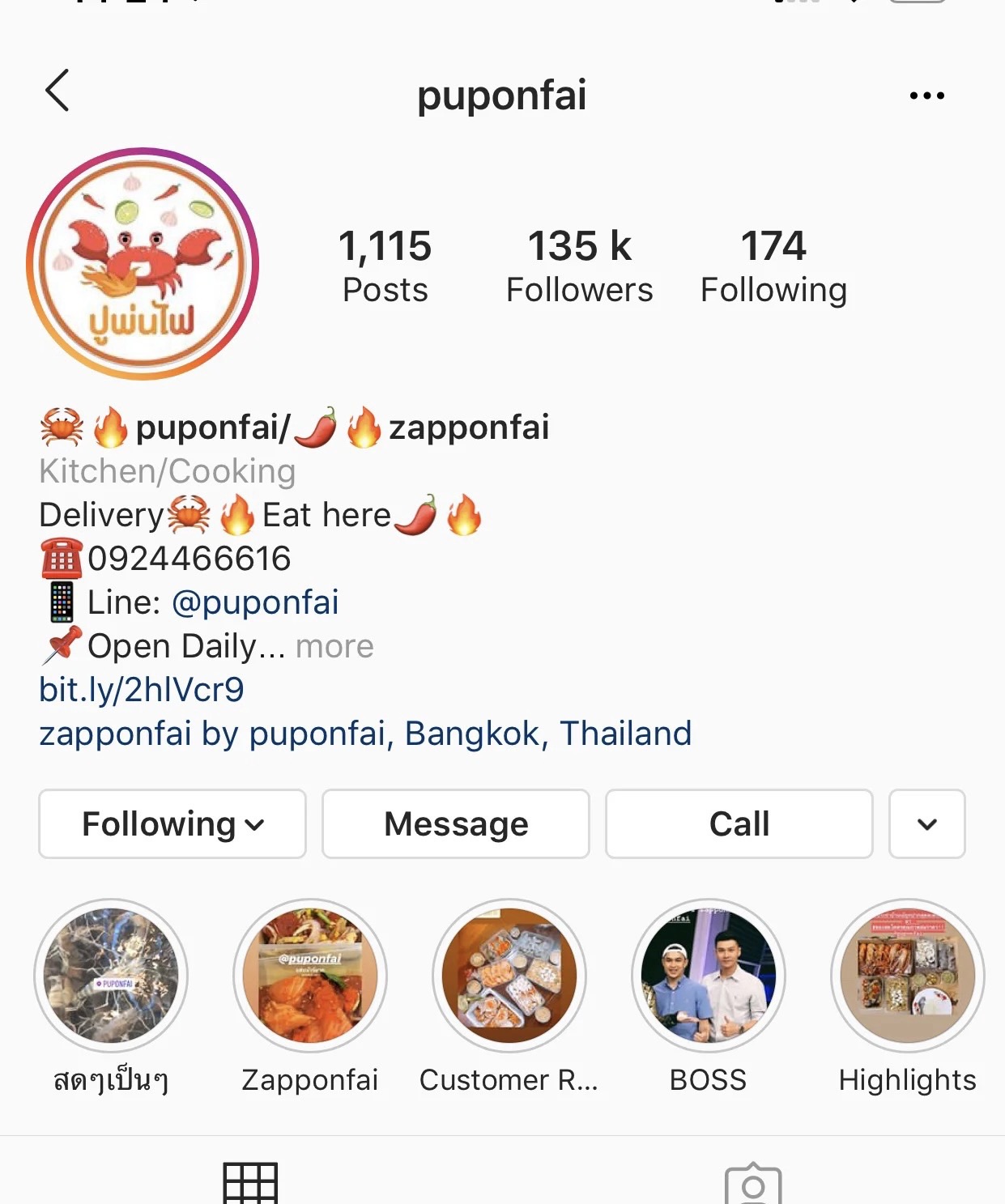Switch to the posts grid tab
Viewport: 1005px width, 1204px height.
pos(250,1183)
